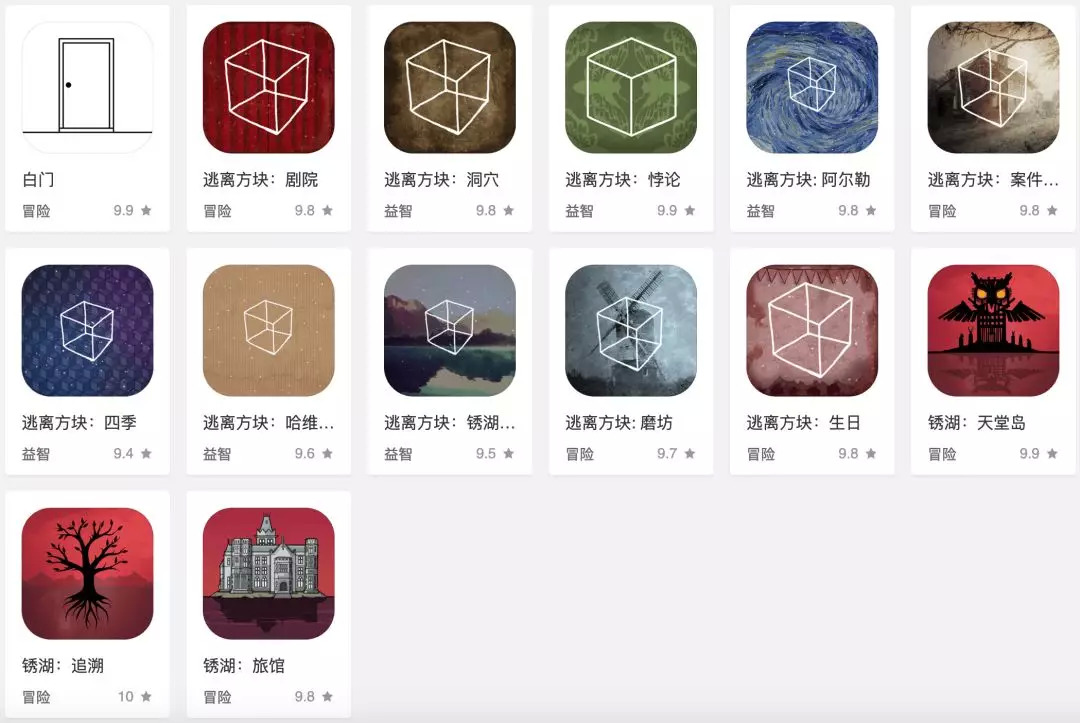This screenshot has height=723, width=1080.
Task: Open 锈湖：天堂岛 game card
Action: click(992, 330)
